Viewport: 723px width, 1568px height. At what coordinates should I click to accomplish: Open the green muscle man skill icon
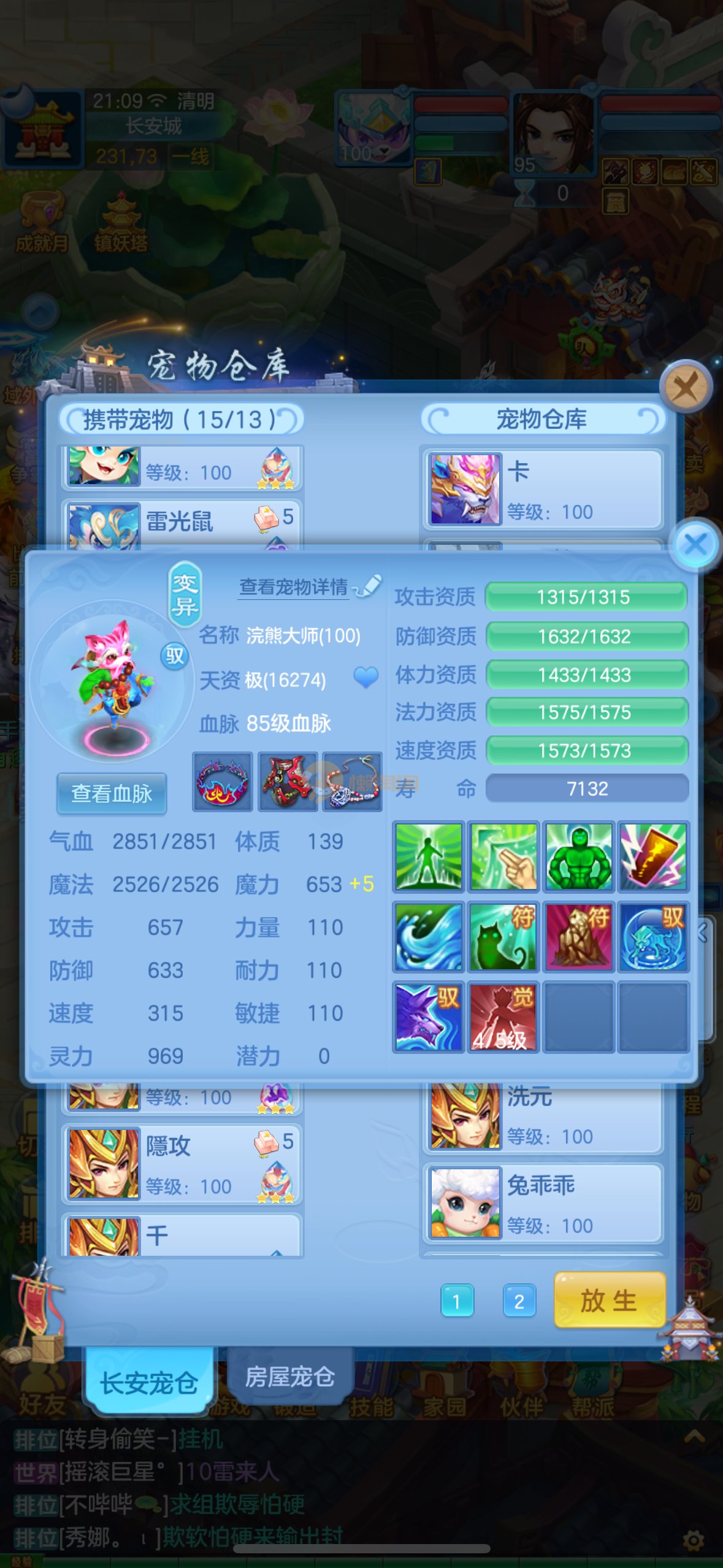click(578, 856)
